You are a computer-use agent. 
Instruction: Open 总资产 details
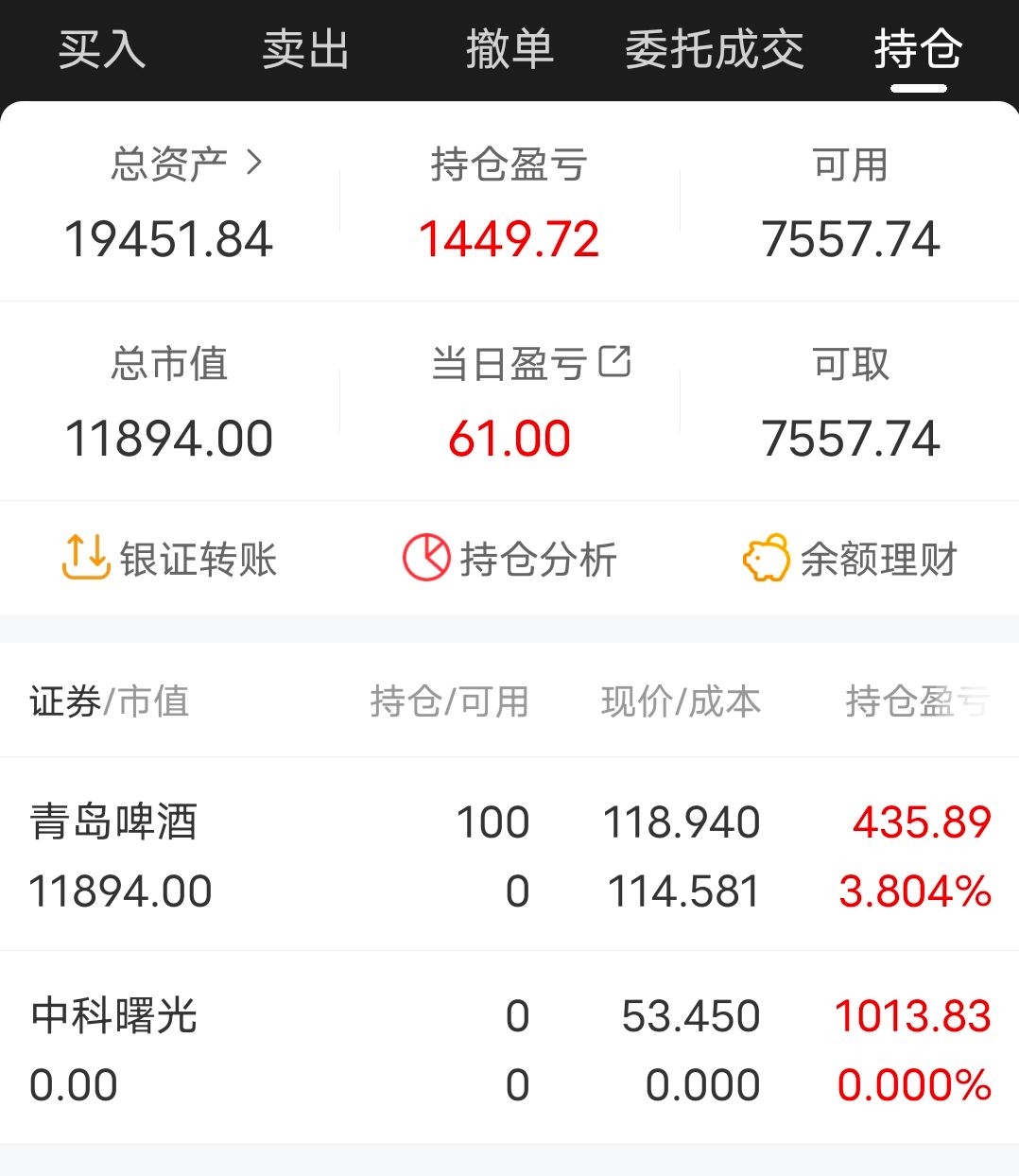(x=186, y=164)
